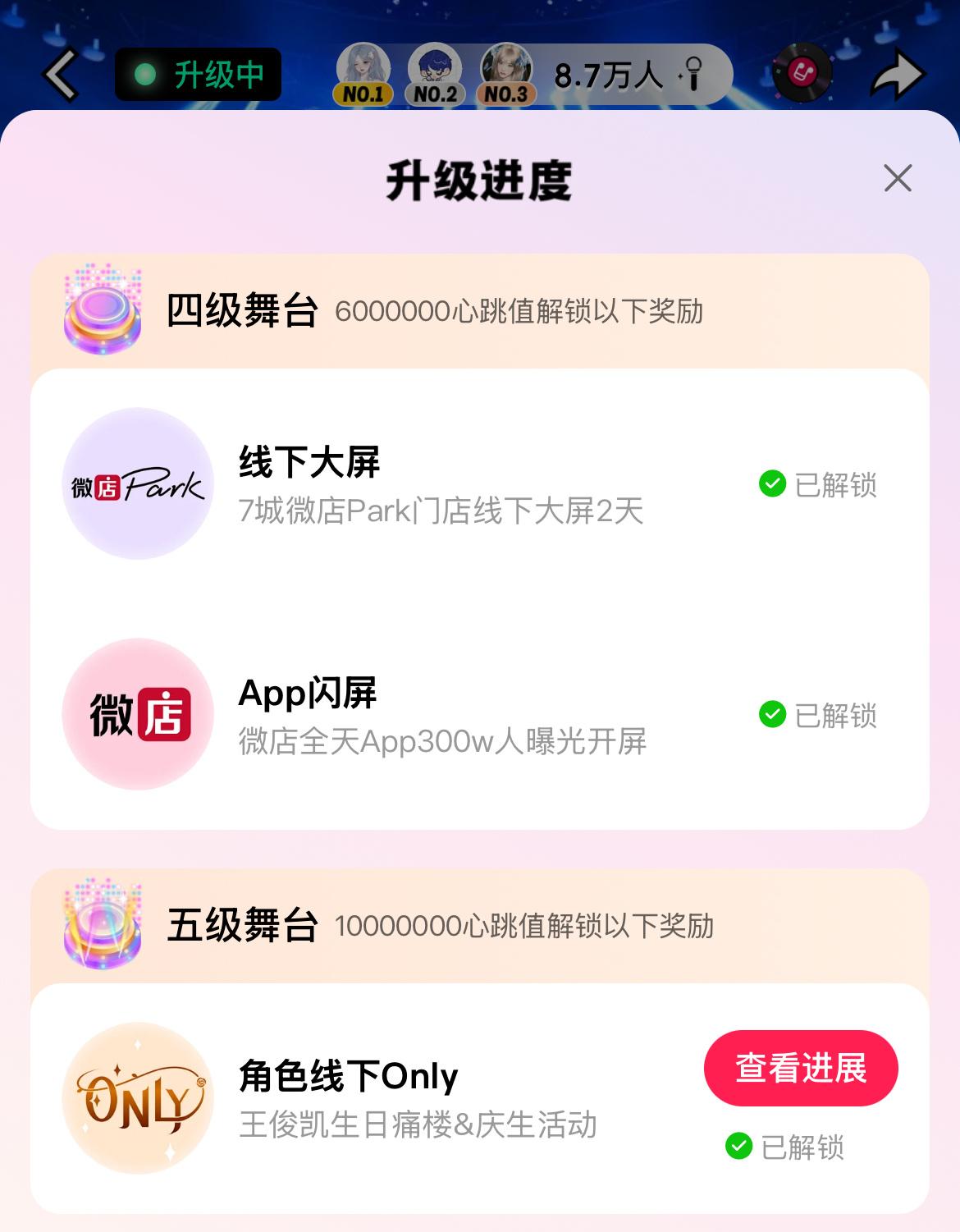Tap 查看进展 for 角色线下Only
960x1232 pixels.
tap(800, 1068)
